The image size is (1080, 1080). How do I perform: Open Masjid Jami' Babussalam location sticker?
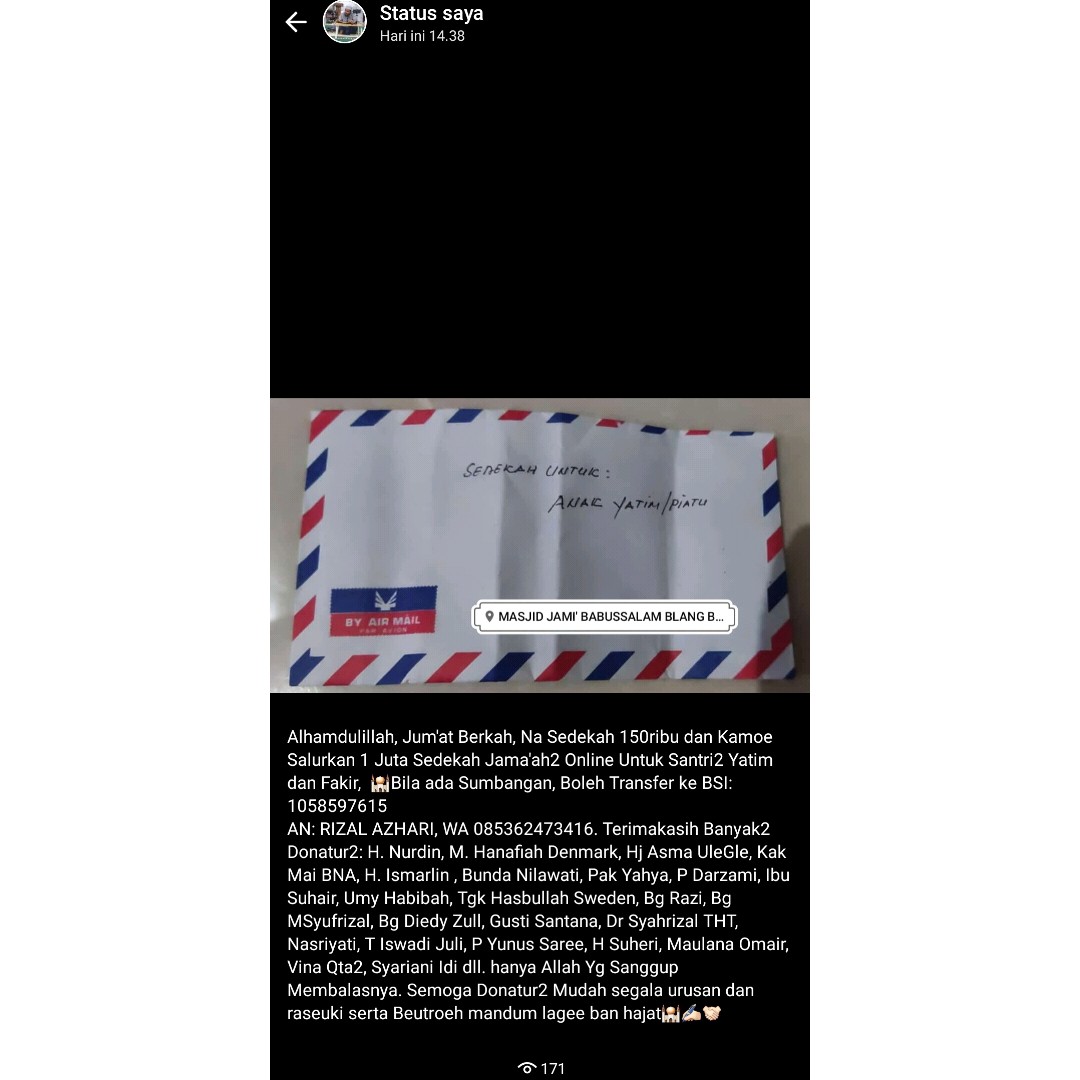tap(604, 617)
